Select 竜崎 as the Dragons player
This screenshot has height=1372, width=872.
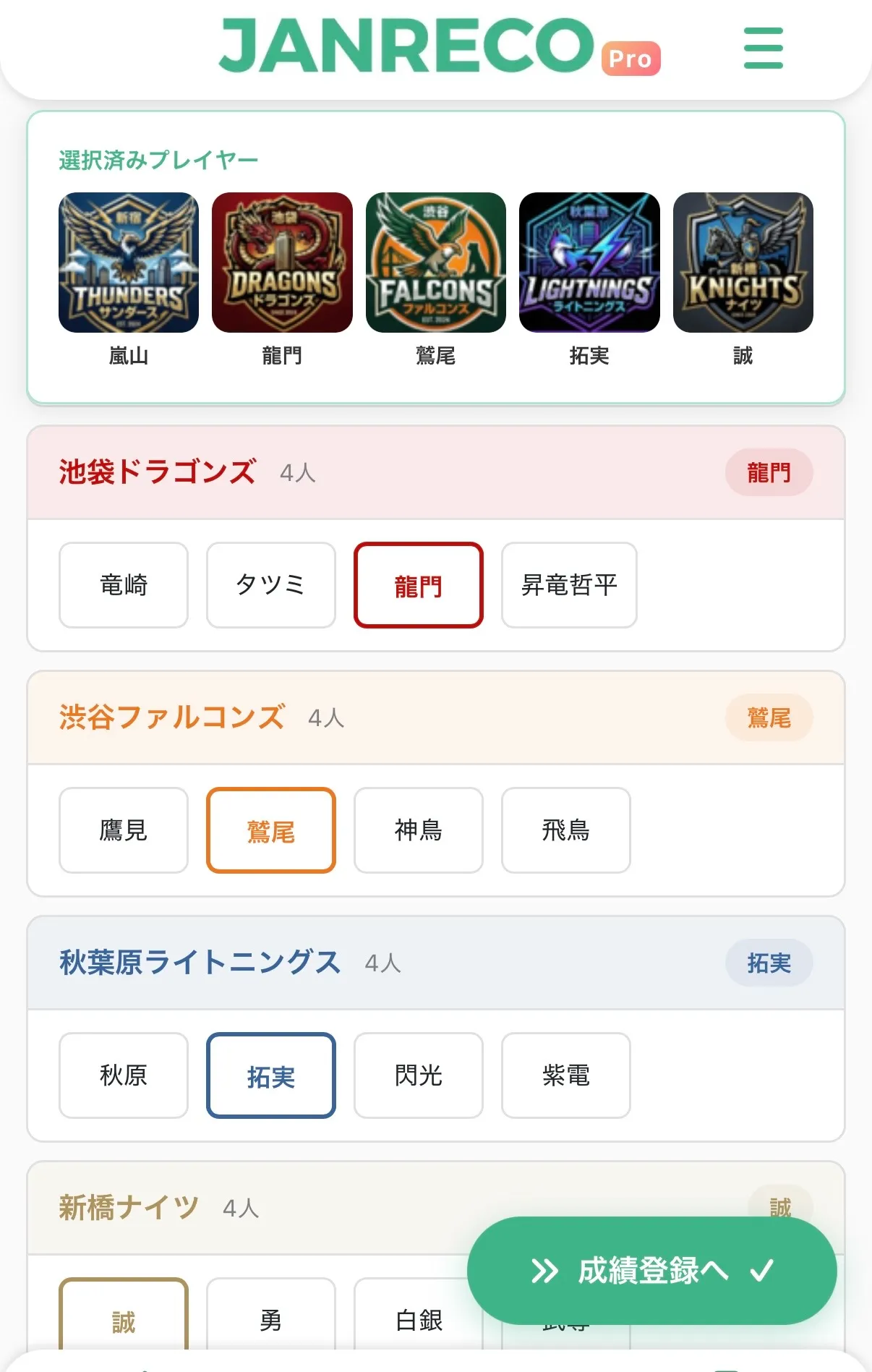tap(123, 584)
